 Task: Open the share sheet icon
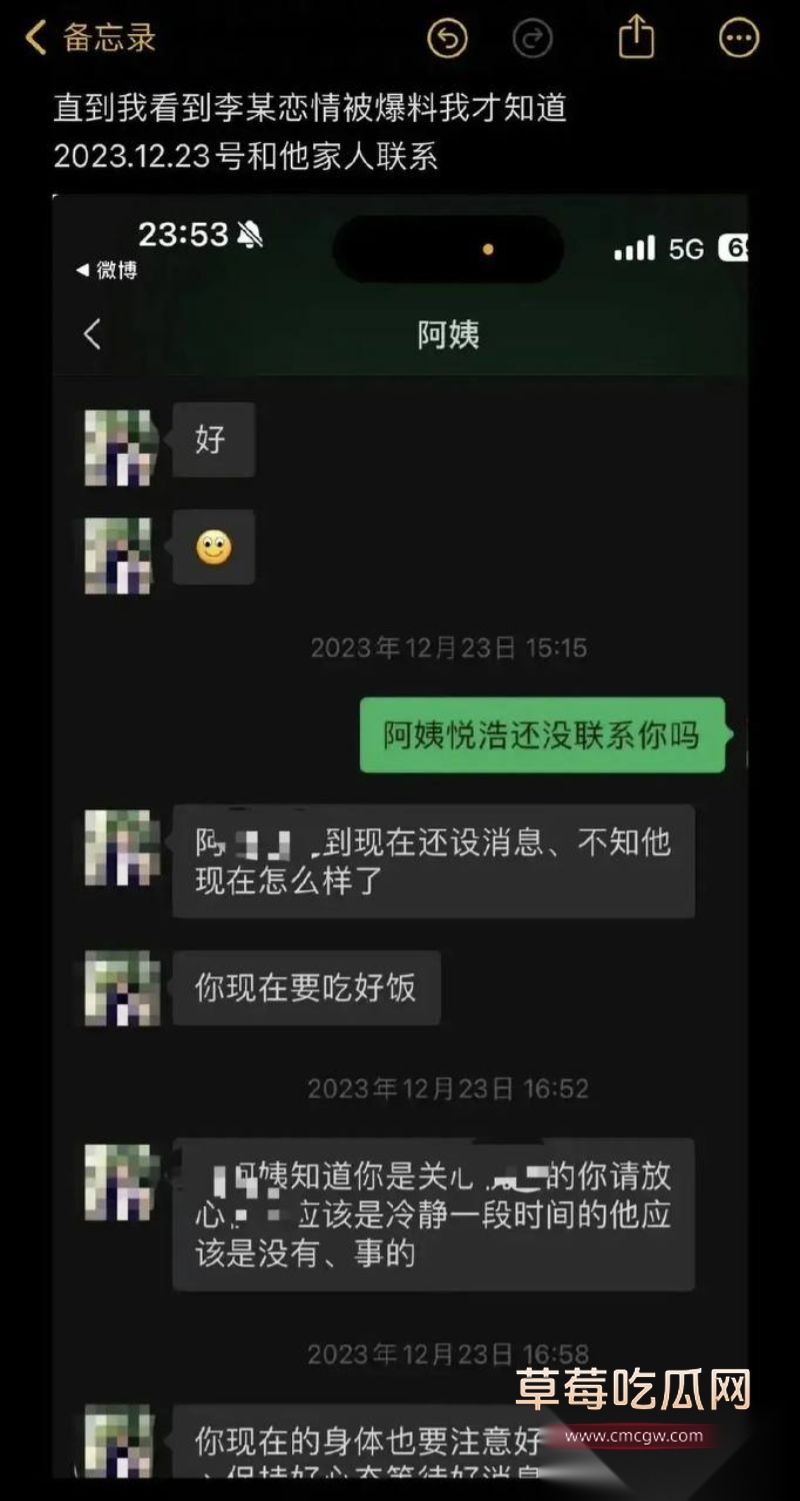(636, 37)
